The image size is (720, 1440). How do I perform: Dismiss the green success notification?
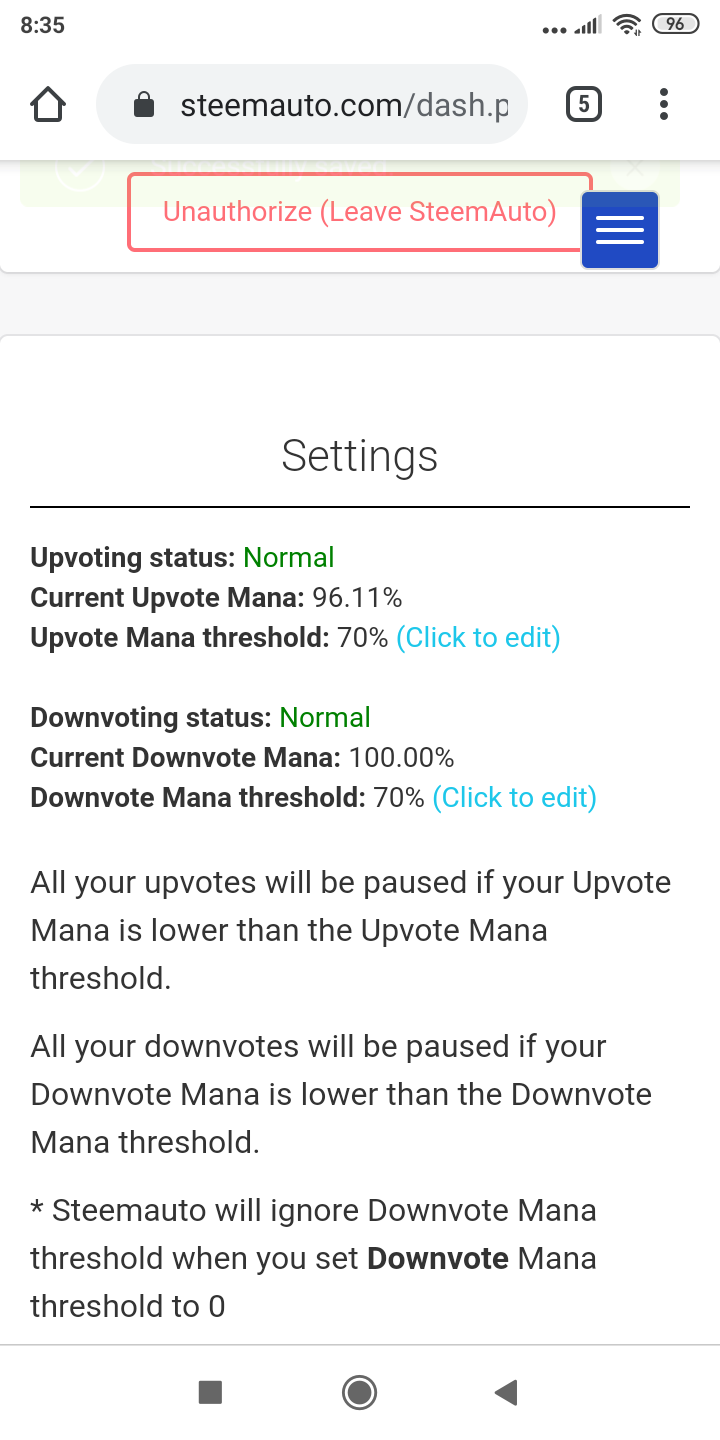(634, 168)
